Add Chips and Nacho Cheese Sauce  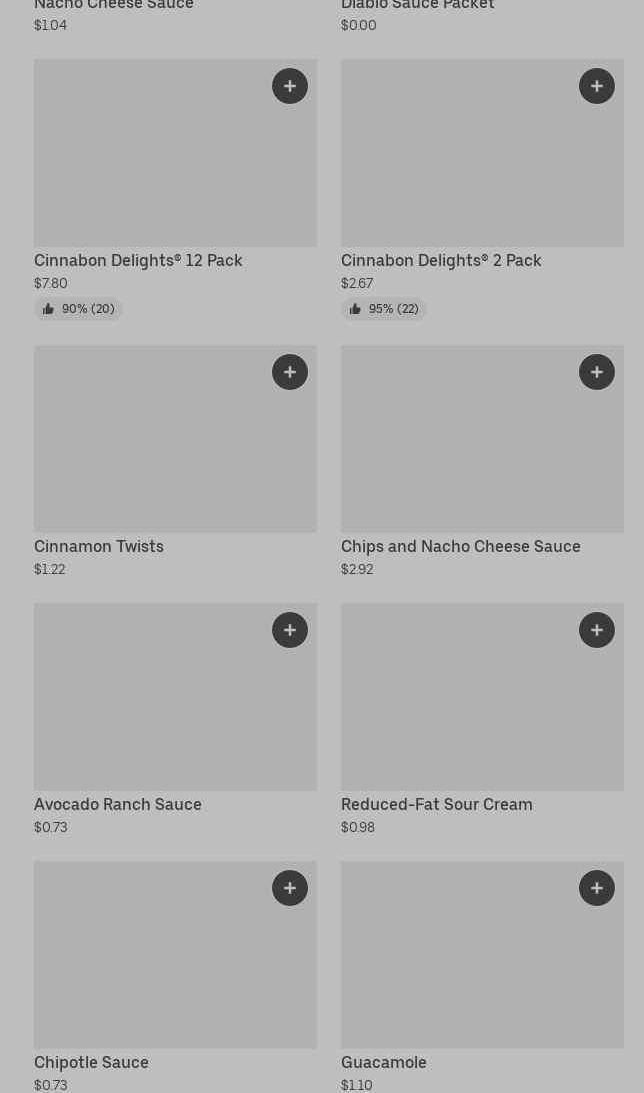click(597, 372)
